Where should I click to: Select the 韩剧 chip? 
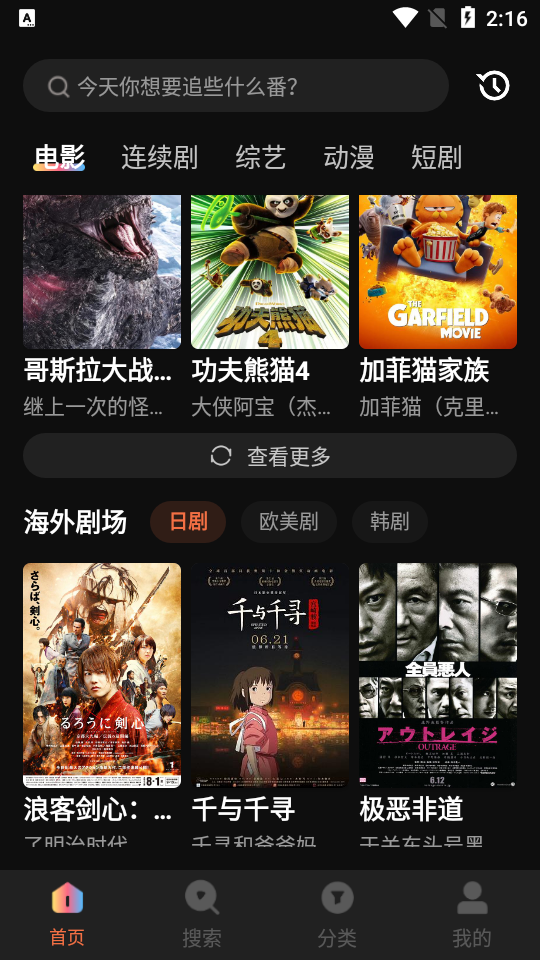pyautogui.click(x=389, y=522)
